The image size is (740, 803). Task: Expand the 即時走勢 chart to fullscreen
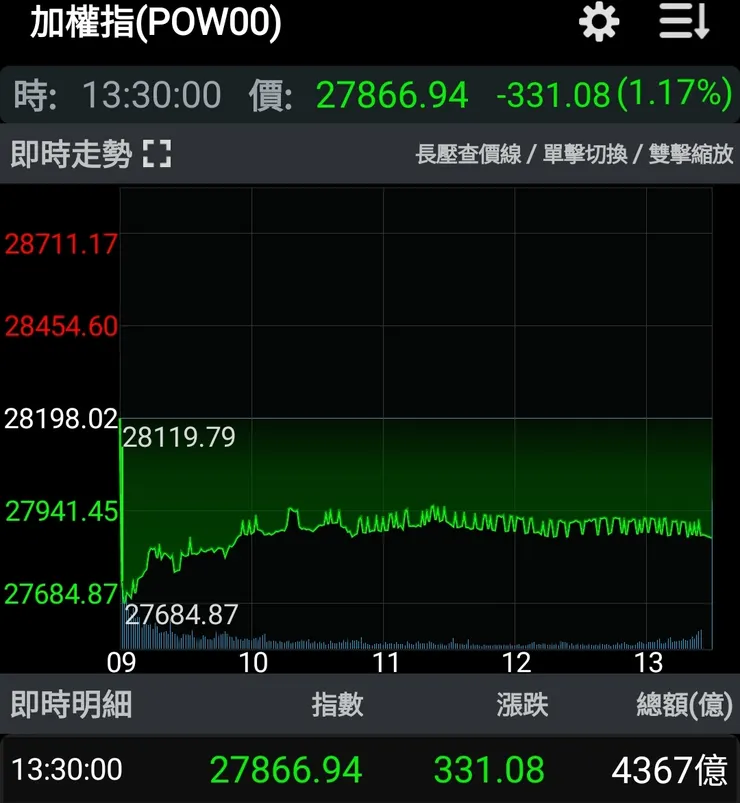point(157,154)
